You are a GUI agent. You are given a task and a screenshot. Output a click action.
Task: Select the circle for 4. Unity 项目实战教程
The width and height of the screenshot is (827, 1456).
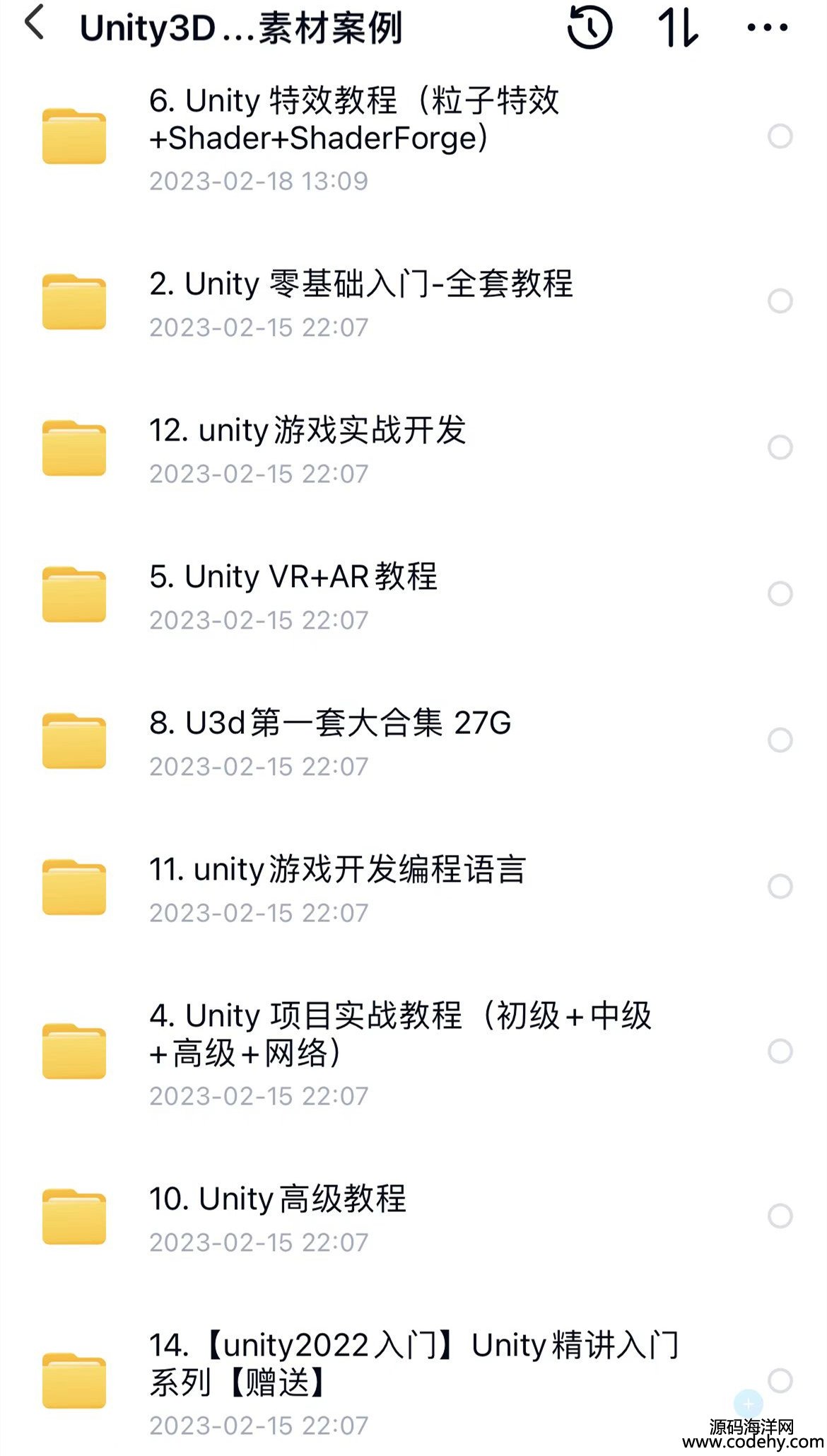coord(780,1052)
